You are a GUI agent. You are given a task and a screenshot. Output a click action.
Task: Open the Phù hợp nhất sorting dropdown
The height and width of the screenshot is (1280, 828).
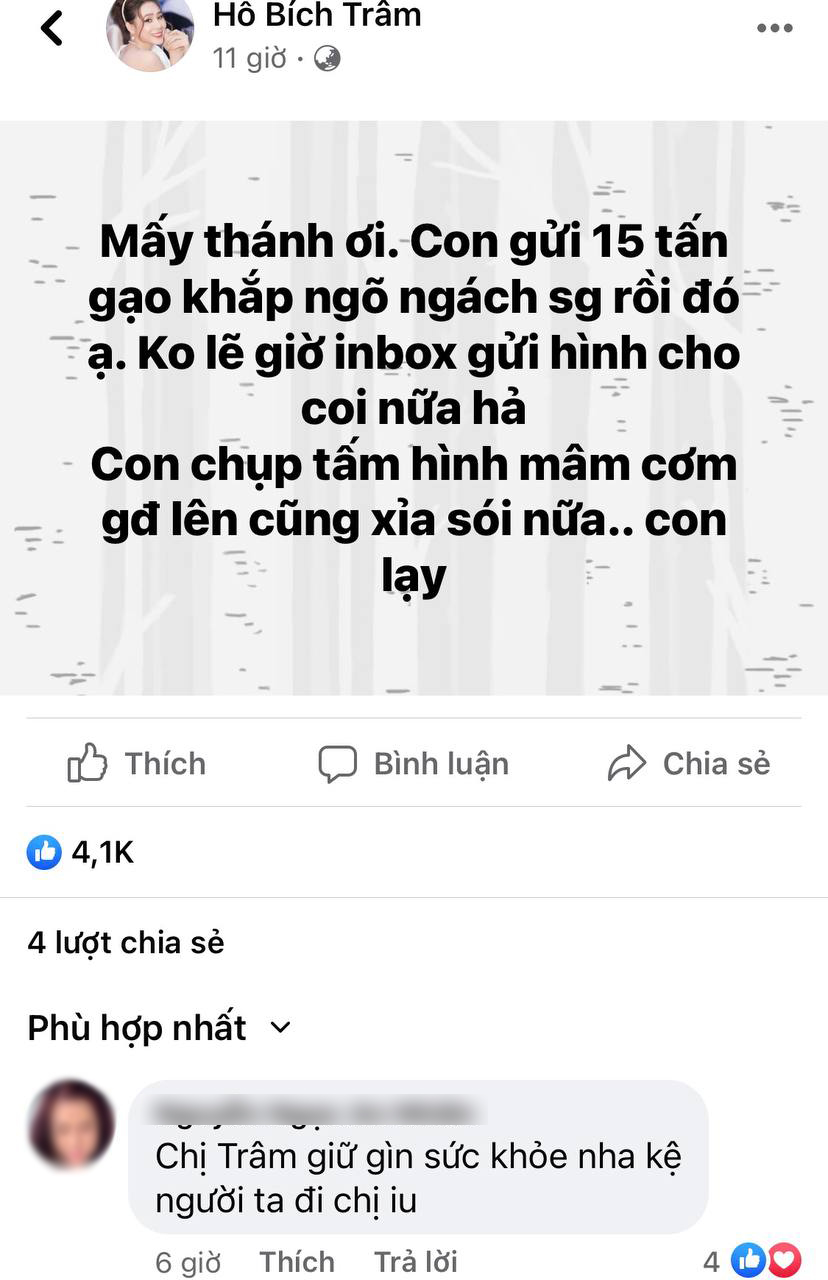coord(135,1027)
